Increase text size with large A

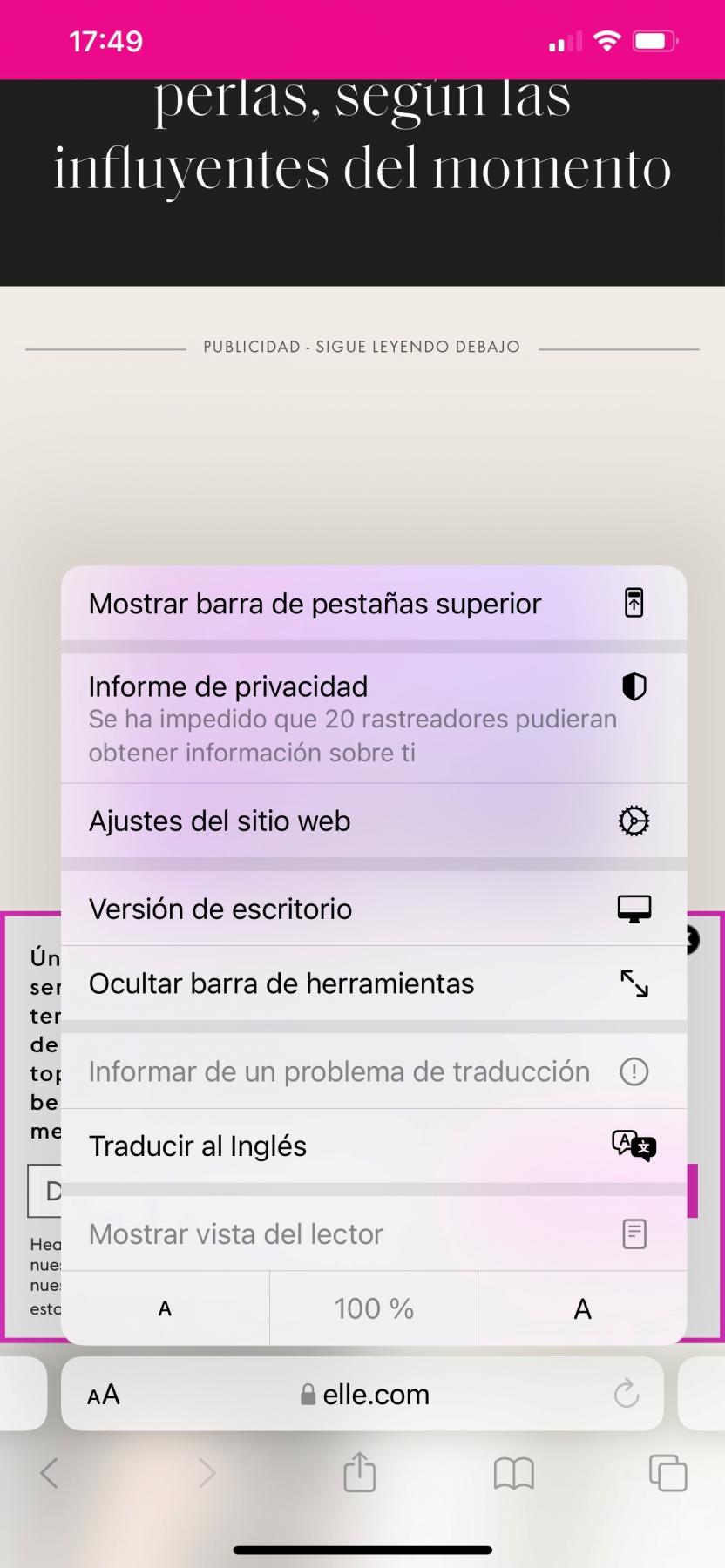coord(582,1308)
